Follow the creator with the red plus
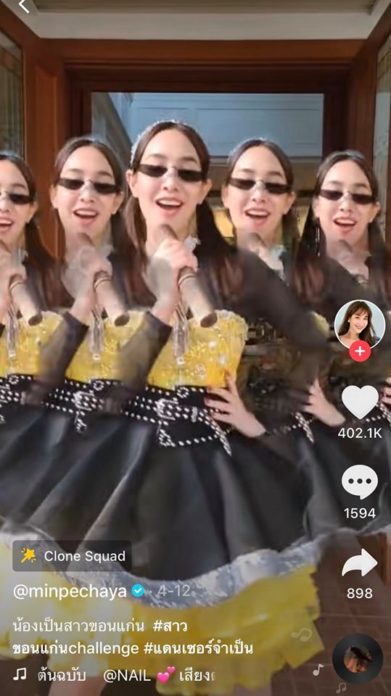 360,352
